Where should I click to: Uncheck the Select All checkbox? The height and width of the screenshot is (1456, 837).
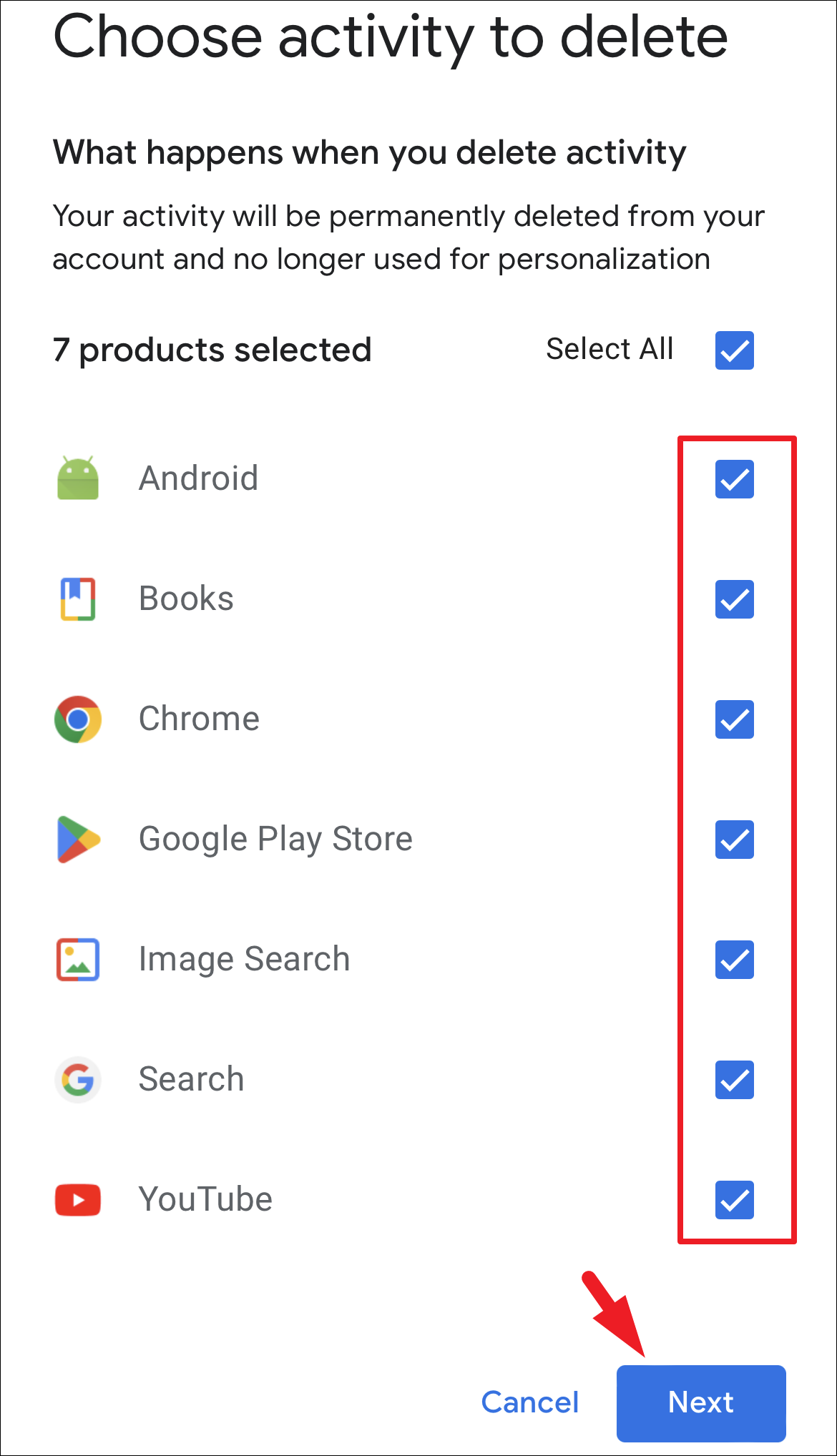[734, 350]
